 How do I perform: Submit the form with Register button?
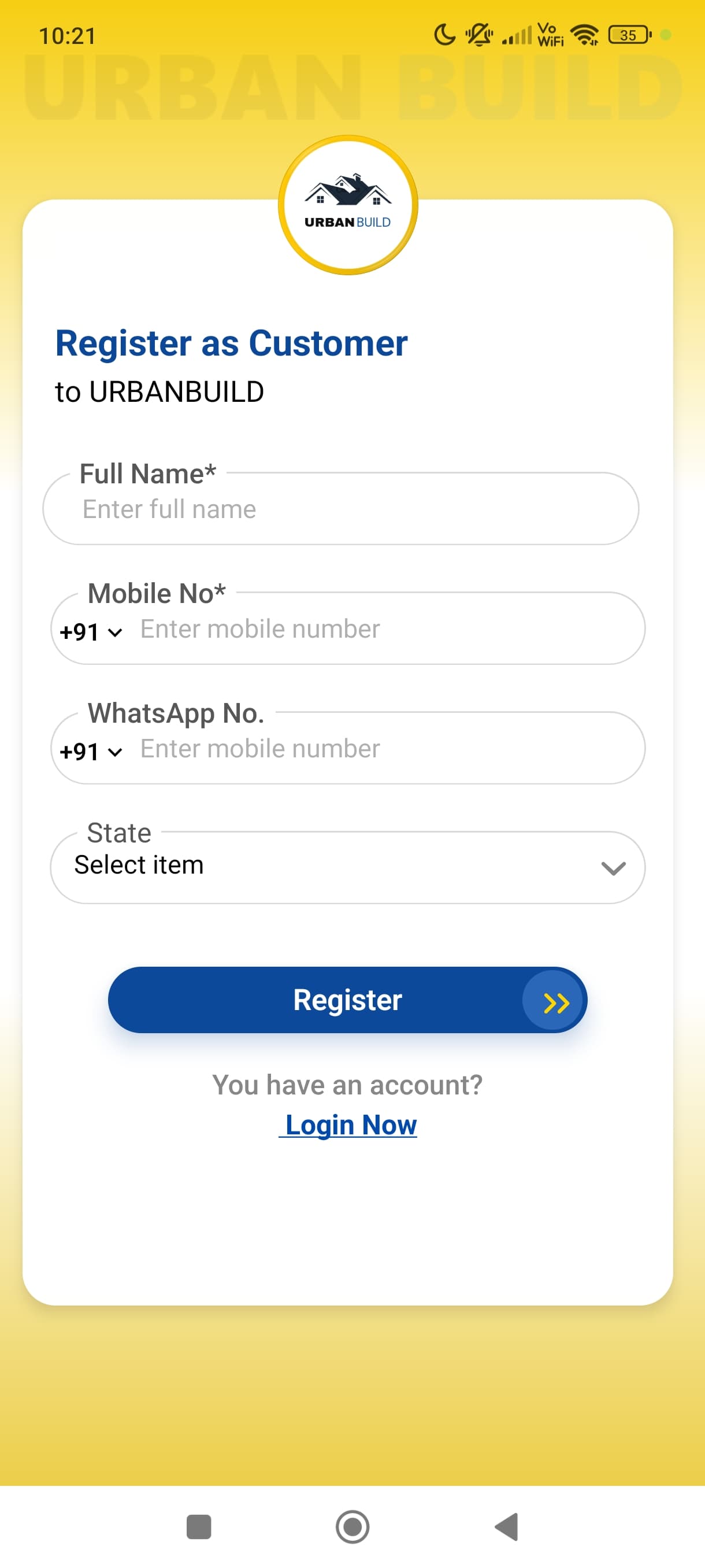[347, 1000]
